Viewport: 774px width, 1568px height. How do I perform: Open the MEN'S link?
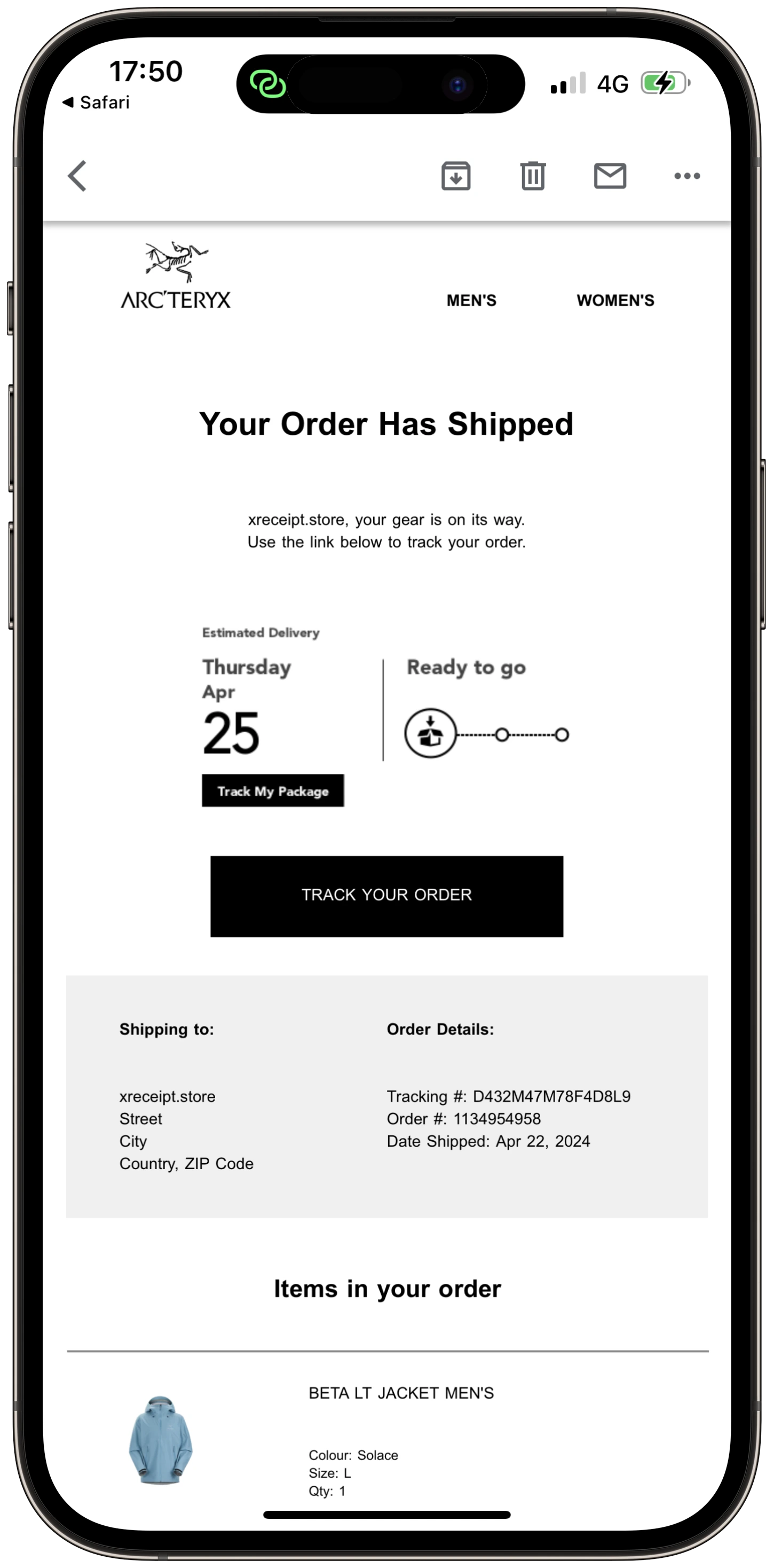471,300
